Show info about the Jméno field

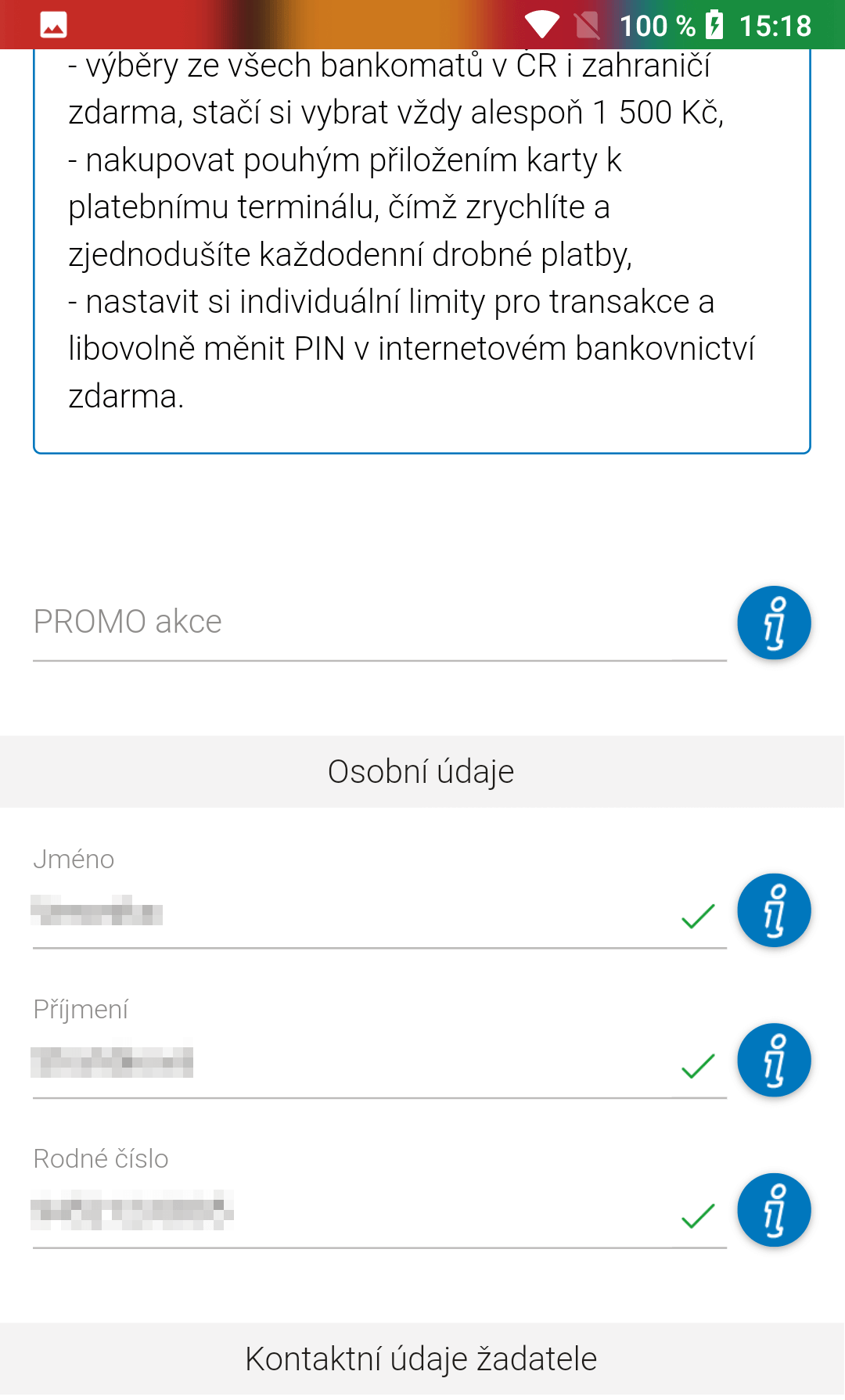pos(774,910)
